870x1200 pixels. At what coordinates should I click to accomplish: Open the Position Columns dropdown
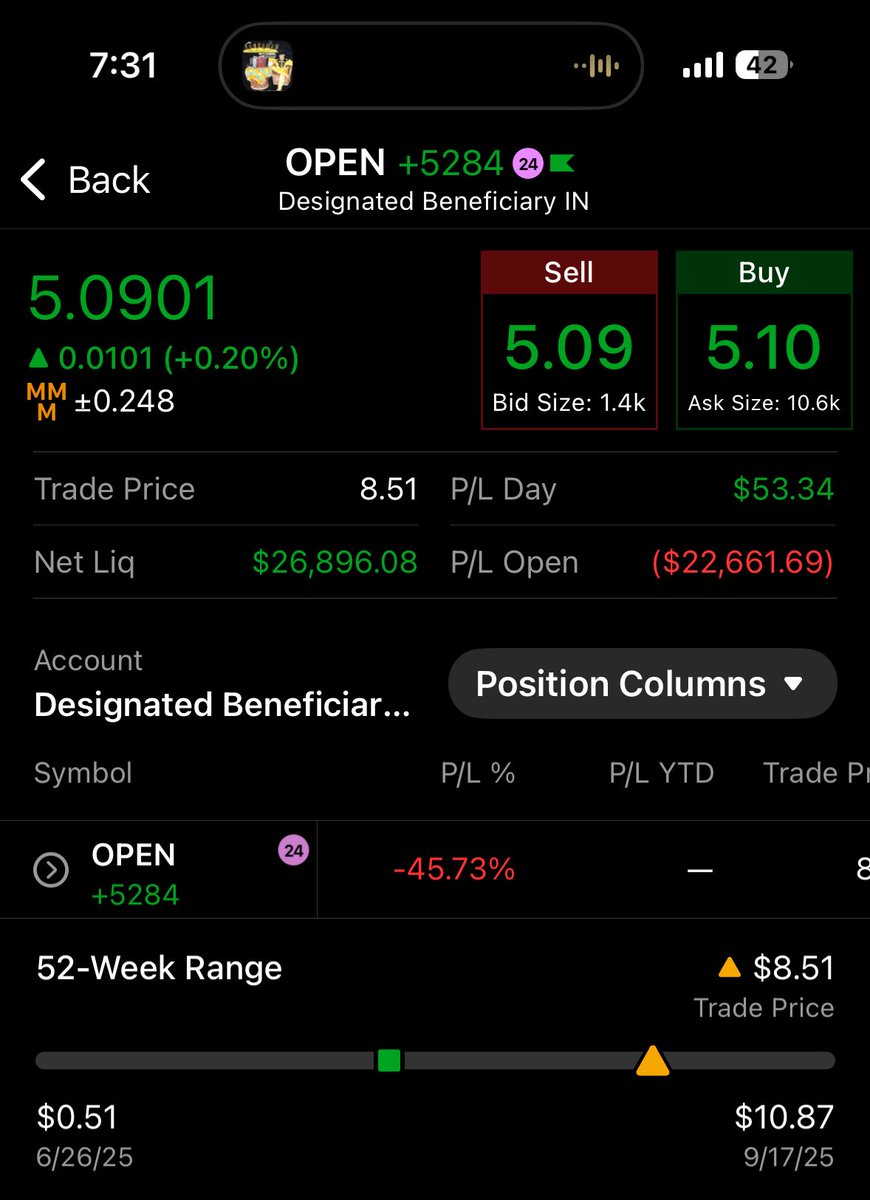click(642, 684)
